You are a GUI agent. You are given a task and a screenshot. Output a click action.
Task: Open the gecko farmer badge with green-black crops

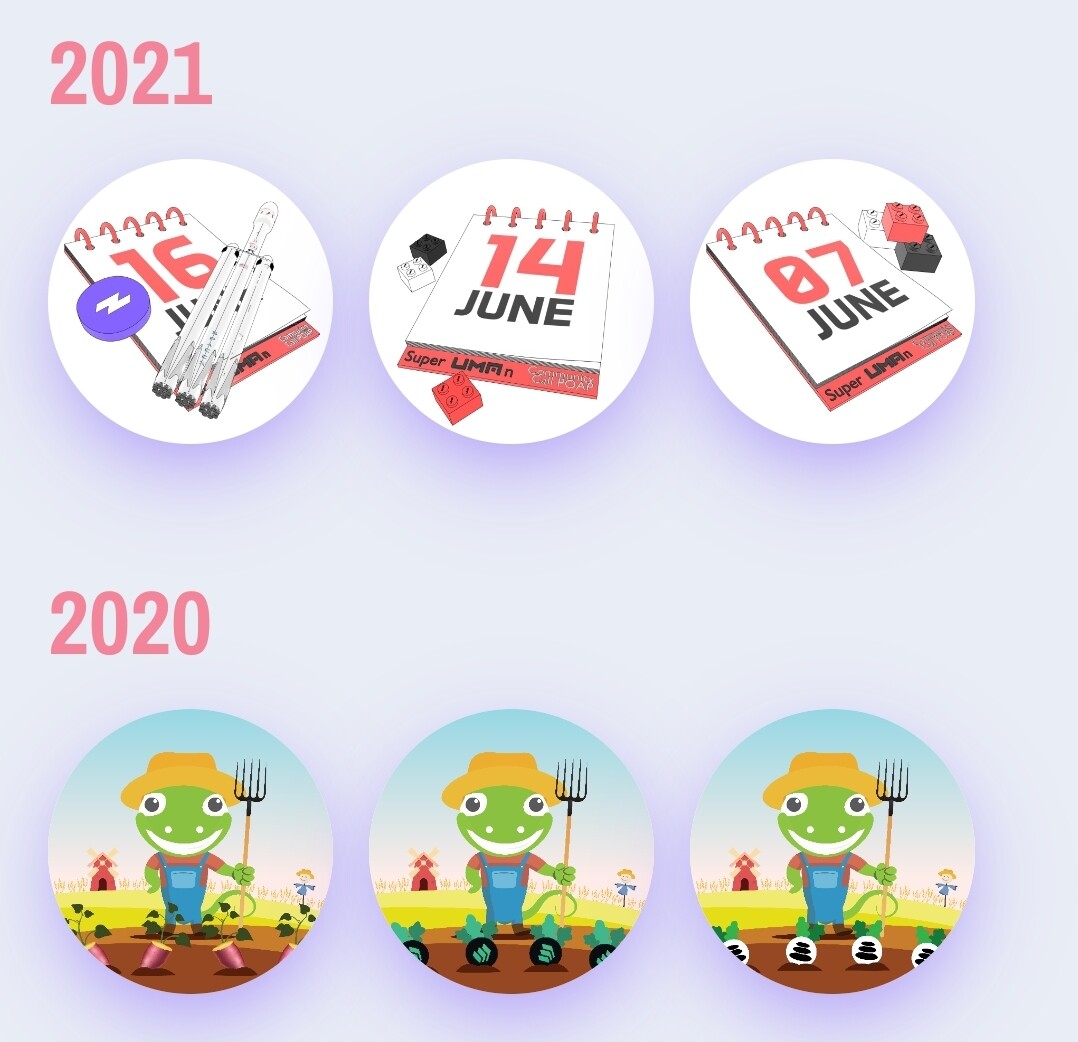click(x=511, y=851)
